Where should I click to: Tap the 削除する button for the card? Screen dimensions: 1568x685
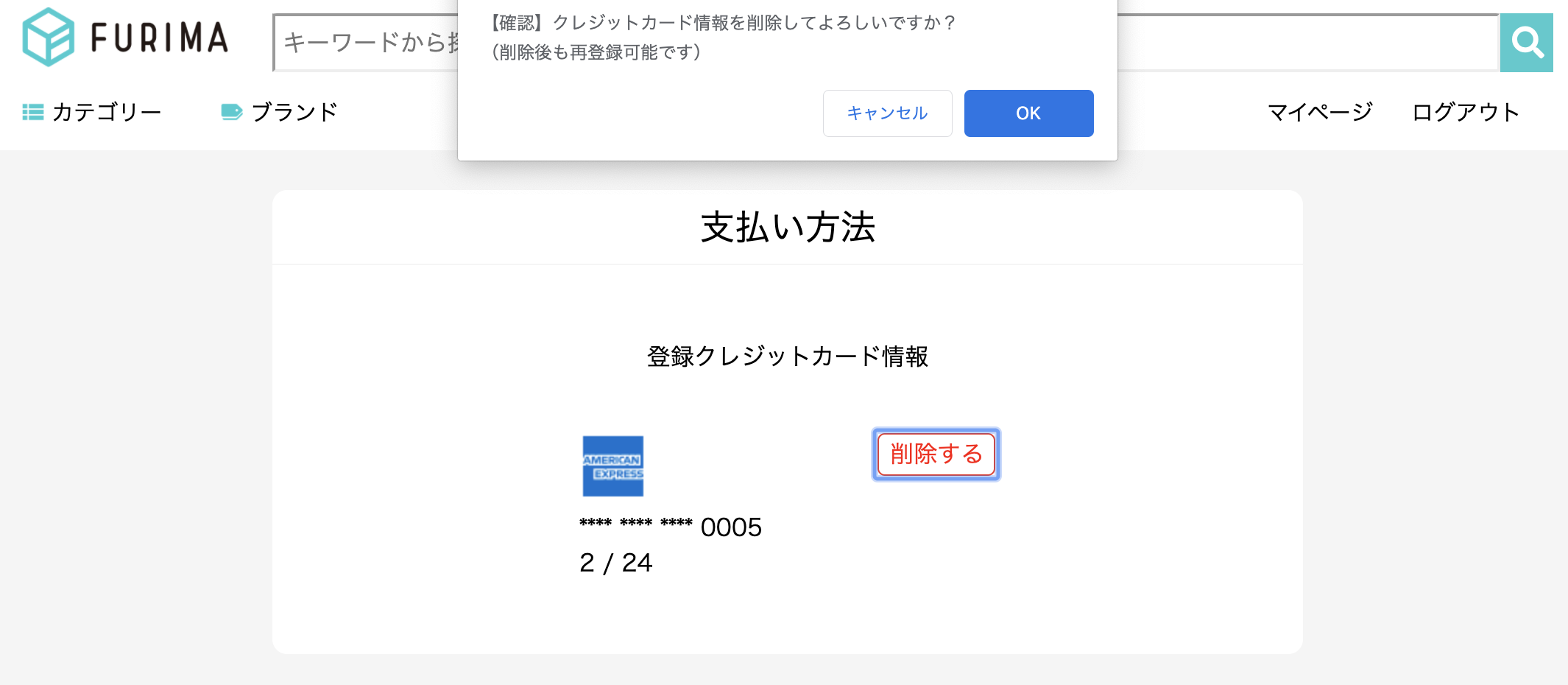pos(936,454)
